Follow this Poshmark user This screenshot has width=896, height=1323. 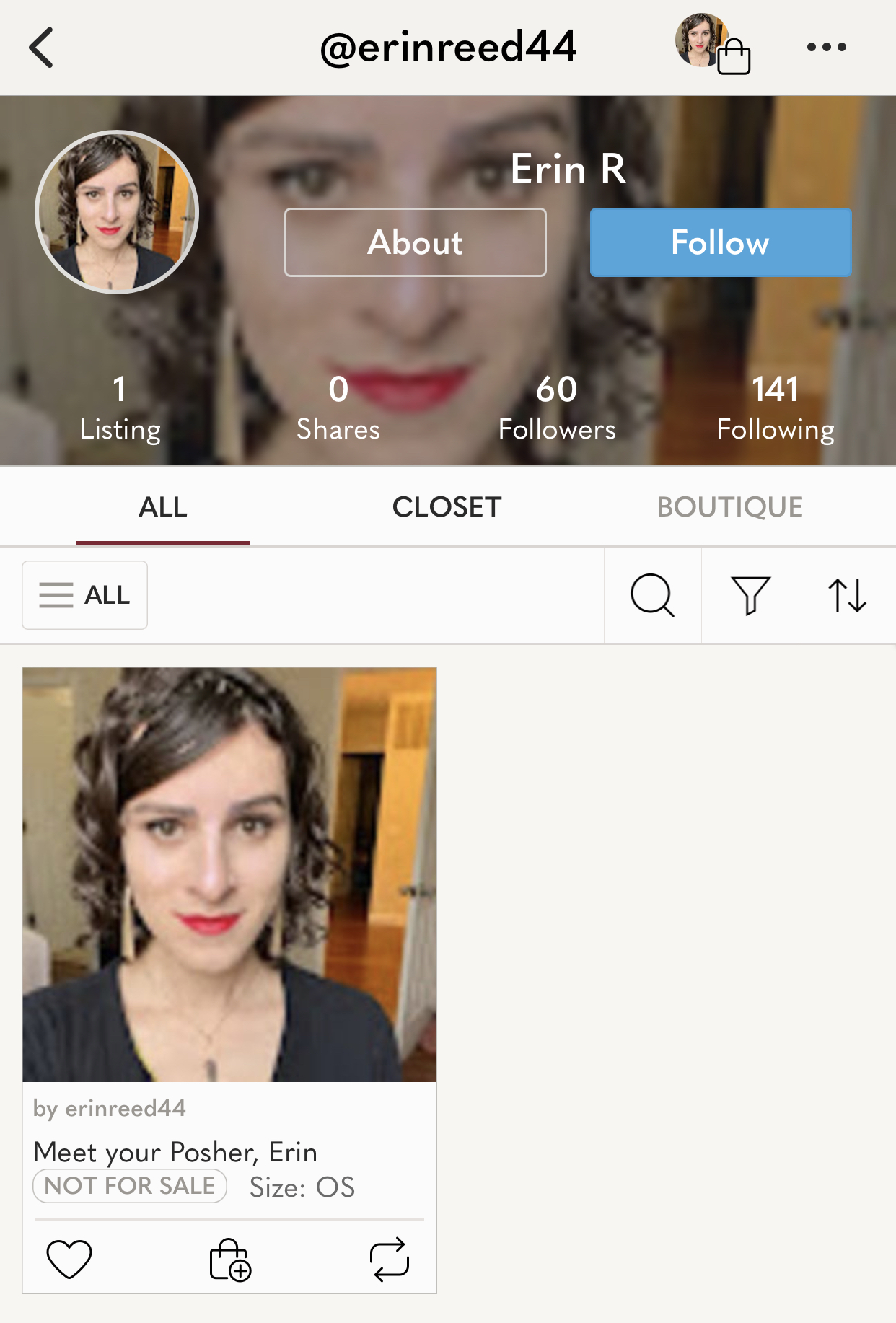coord(720,242)
